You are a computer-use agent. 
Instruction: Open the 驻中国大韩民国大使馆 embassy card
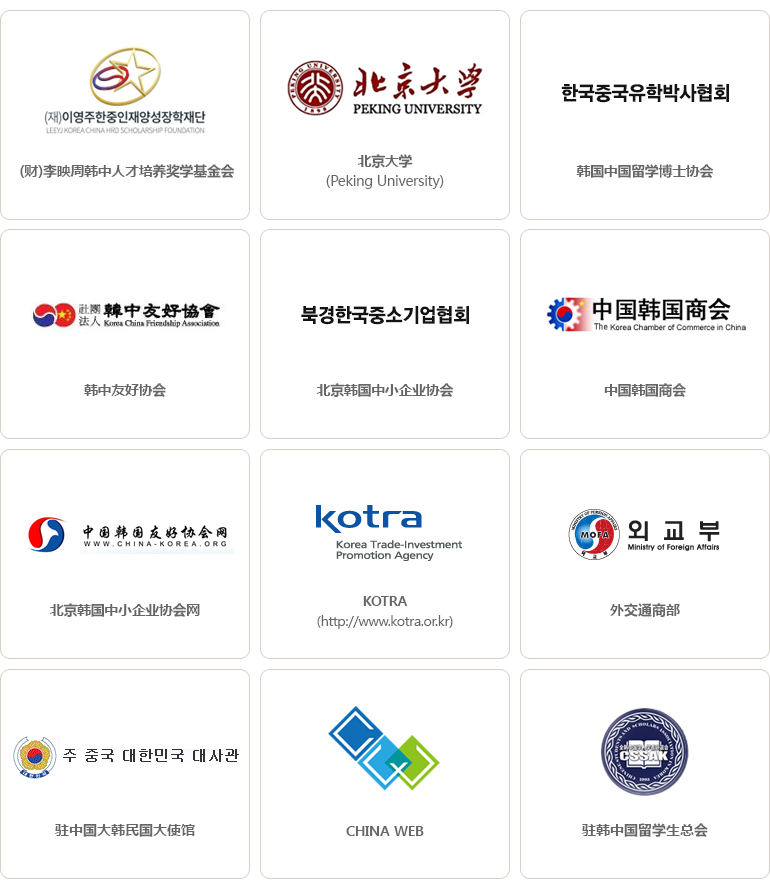pos(125,773)
